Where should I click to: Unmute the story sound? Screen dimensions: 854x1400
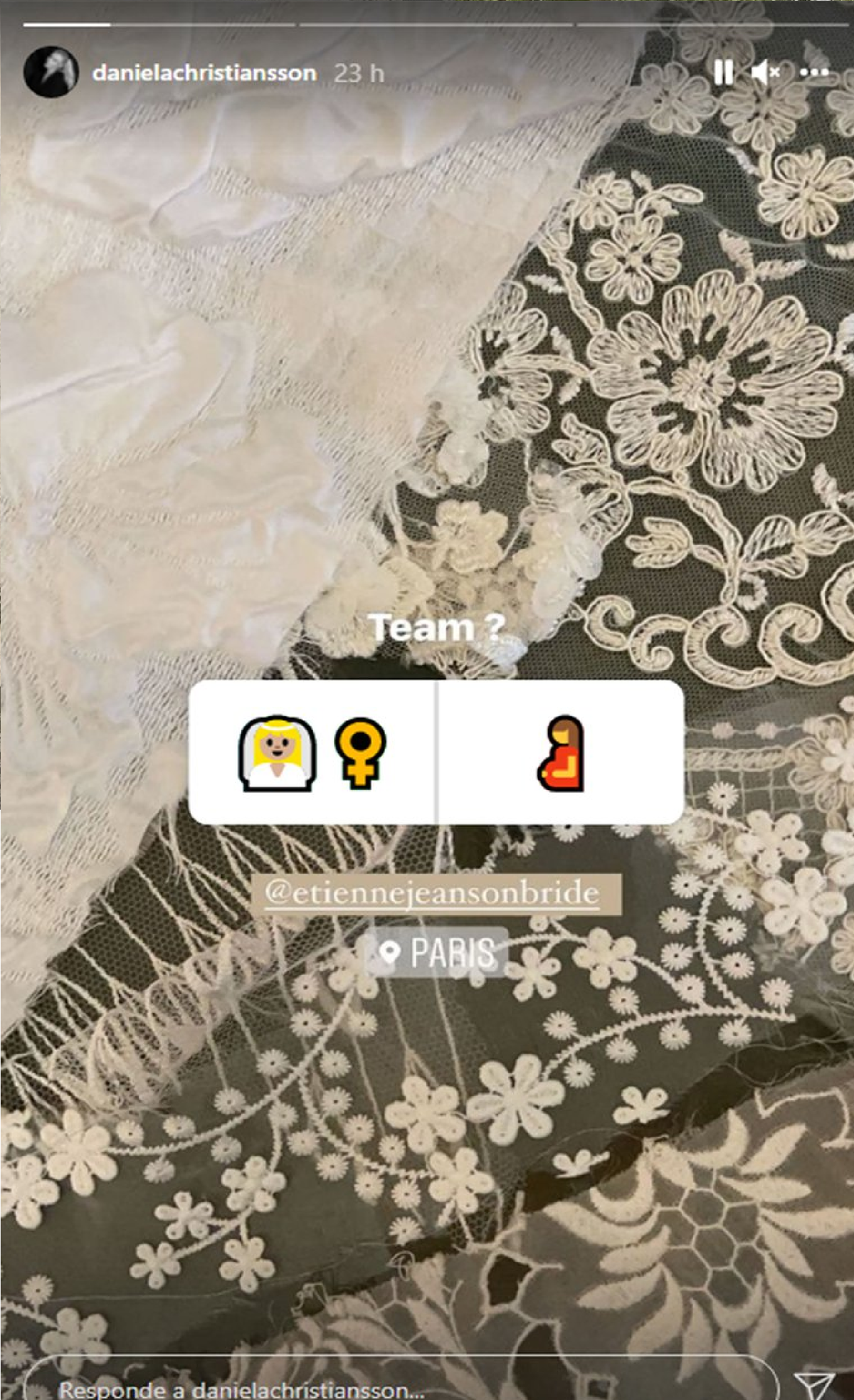(765, 73)
